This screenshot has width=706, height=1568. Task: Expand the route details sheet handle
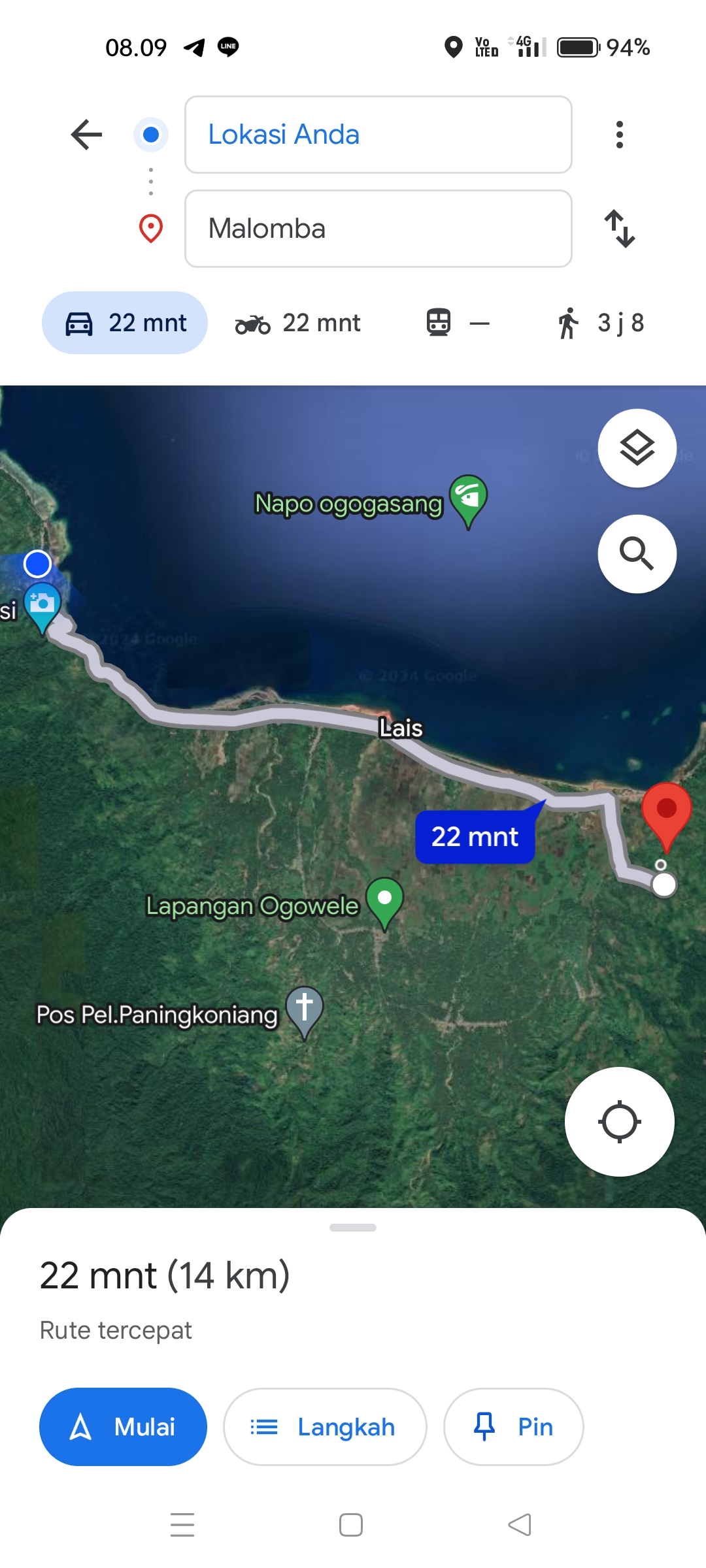pyautogui.click(x=353, y=1228)
